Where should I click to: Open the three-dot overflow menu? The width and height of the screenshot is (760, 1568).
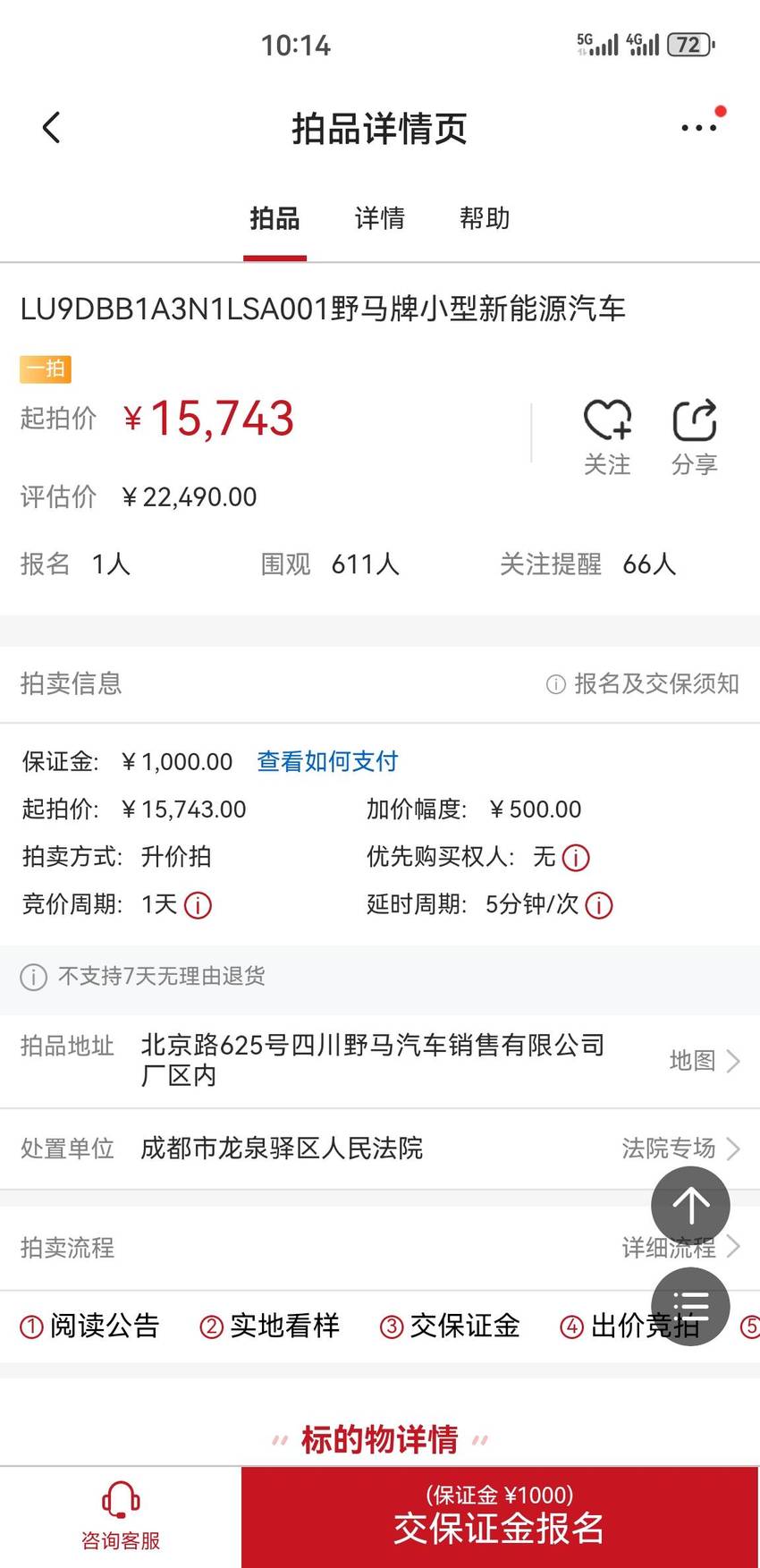699,128
